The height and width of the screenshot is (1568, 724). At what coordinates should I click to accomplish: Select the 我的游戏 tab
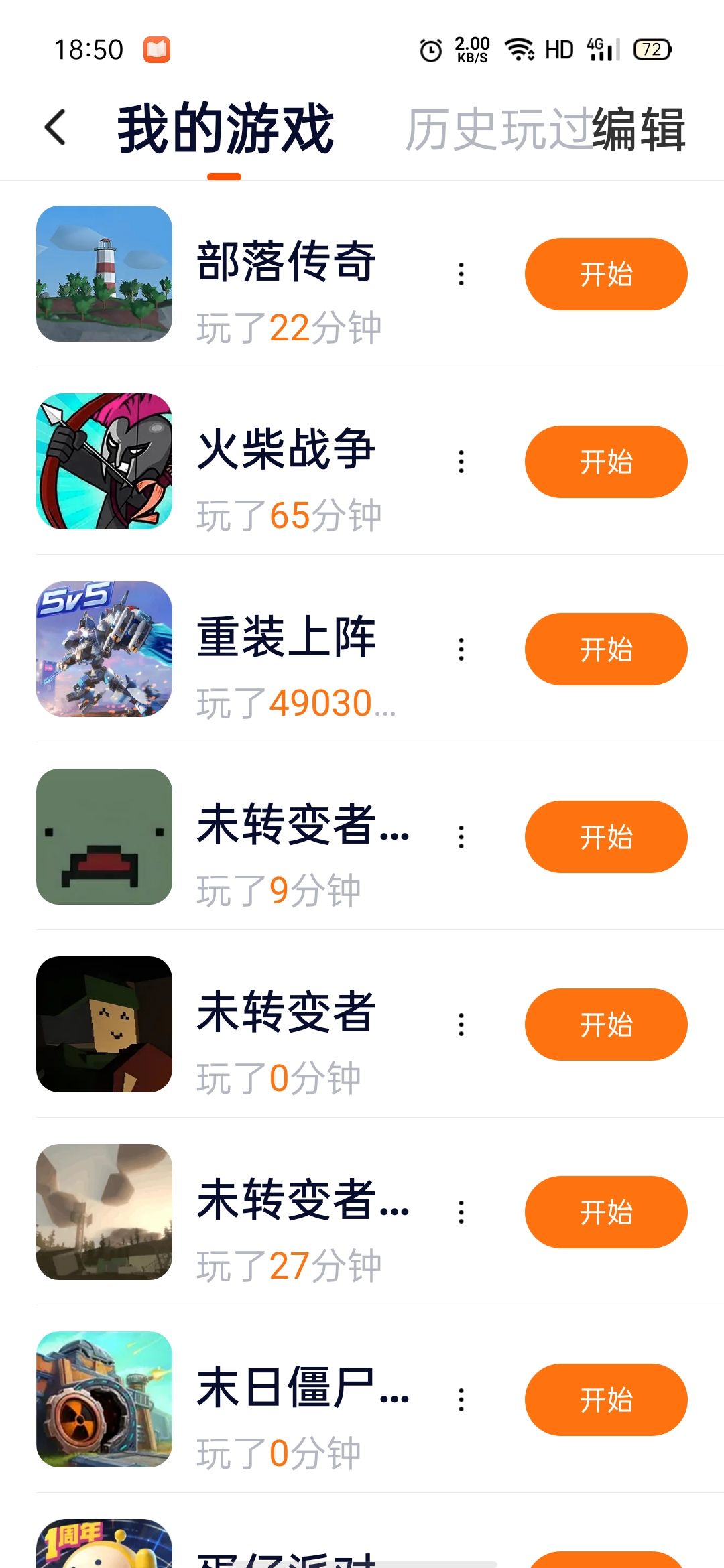(x=225, y=129)
